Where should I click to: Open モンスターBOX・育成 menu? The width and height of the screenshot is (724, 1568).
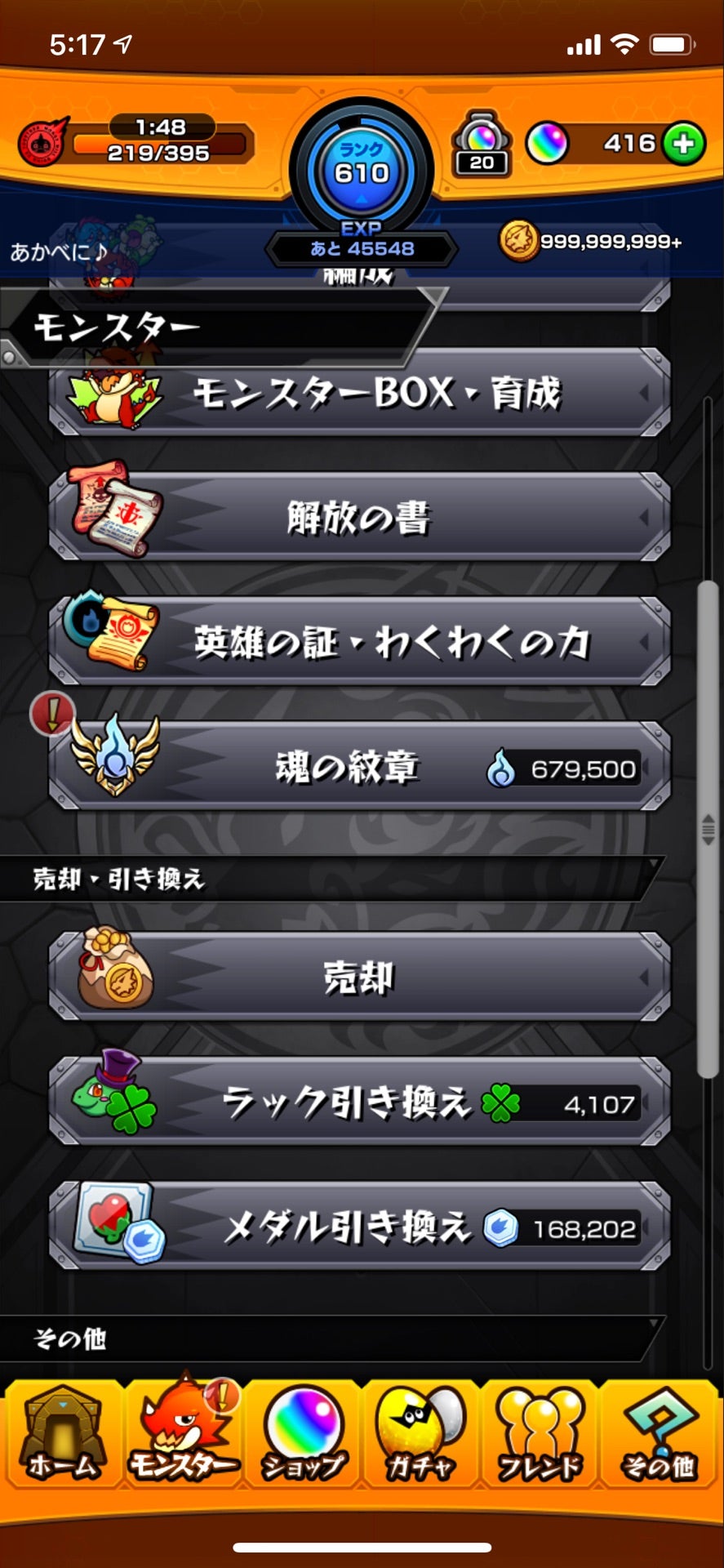(x=359, y=394)
